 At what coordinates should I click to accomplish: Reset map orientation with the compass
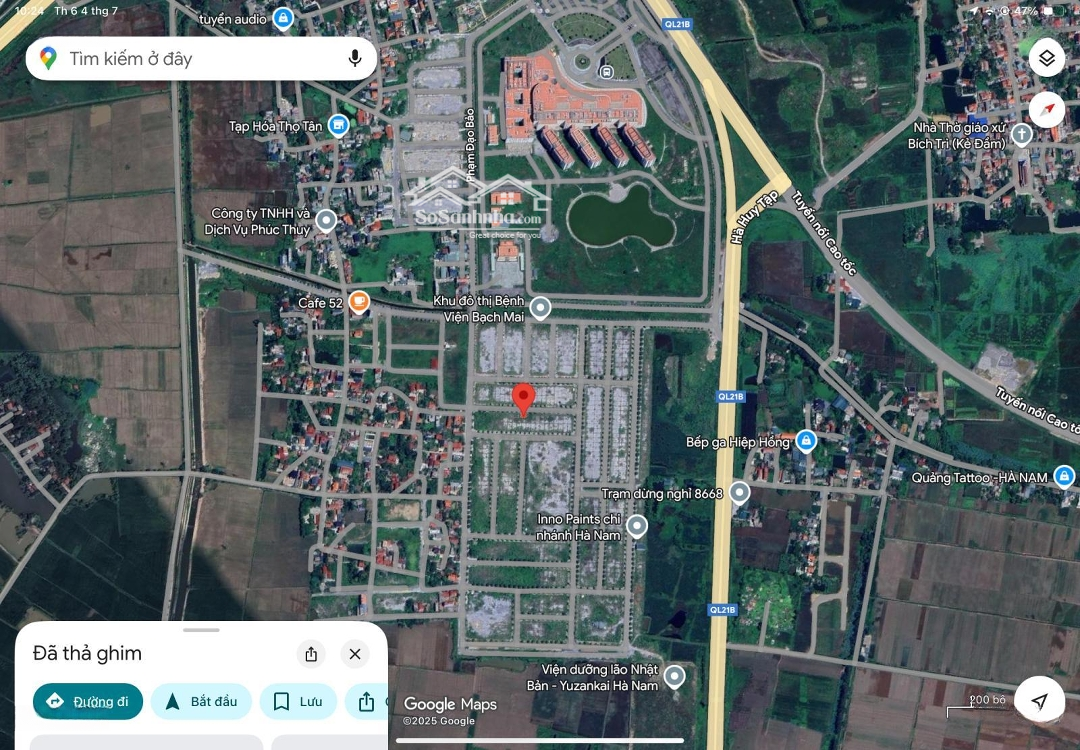[1046, 110]
